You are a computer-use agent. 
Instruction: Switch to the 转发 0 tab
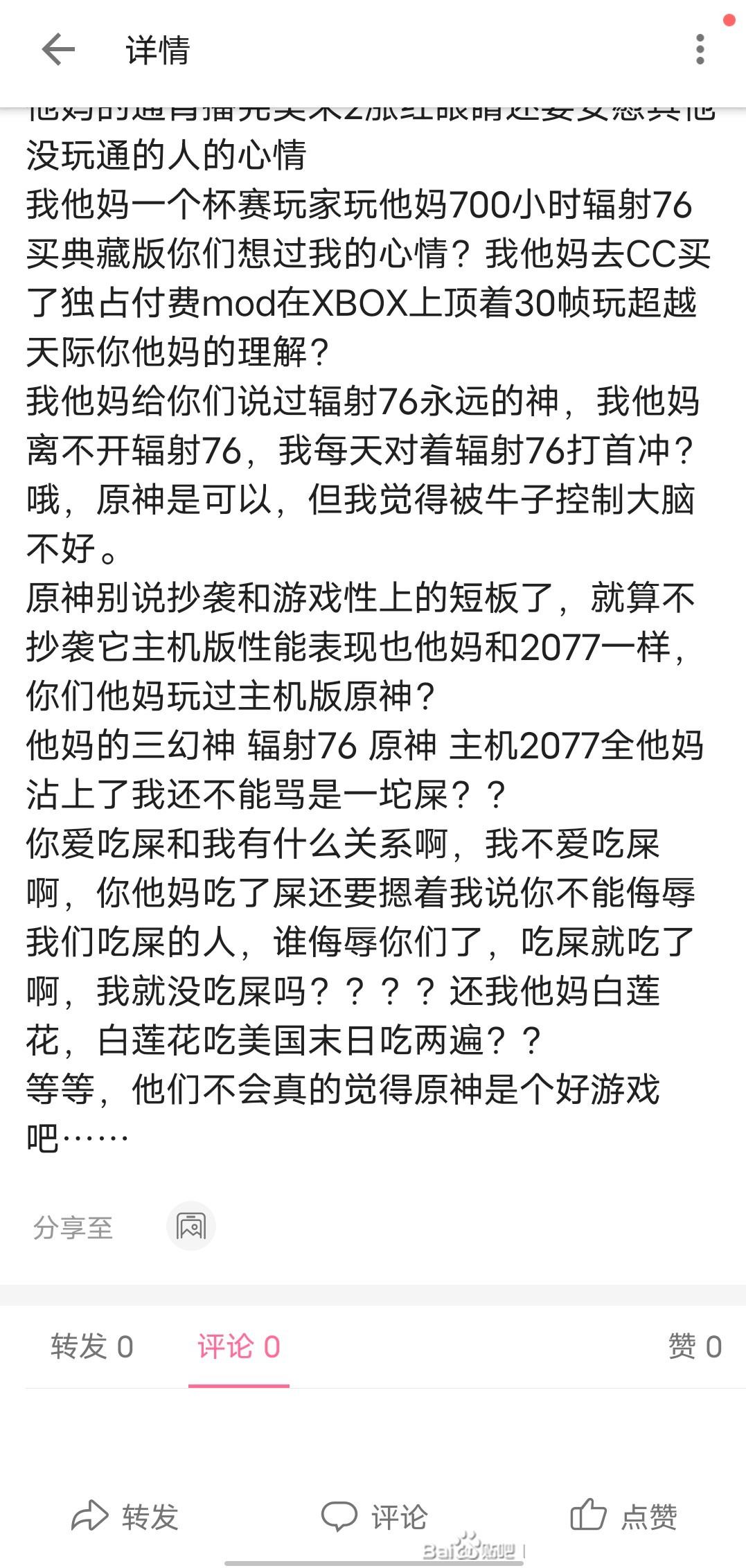coord(91,1347)
